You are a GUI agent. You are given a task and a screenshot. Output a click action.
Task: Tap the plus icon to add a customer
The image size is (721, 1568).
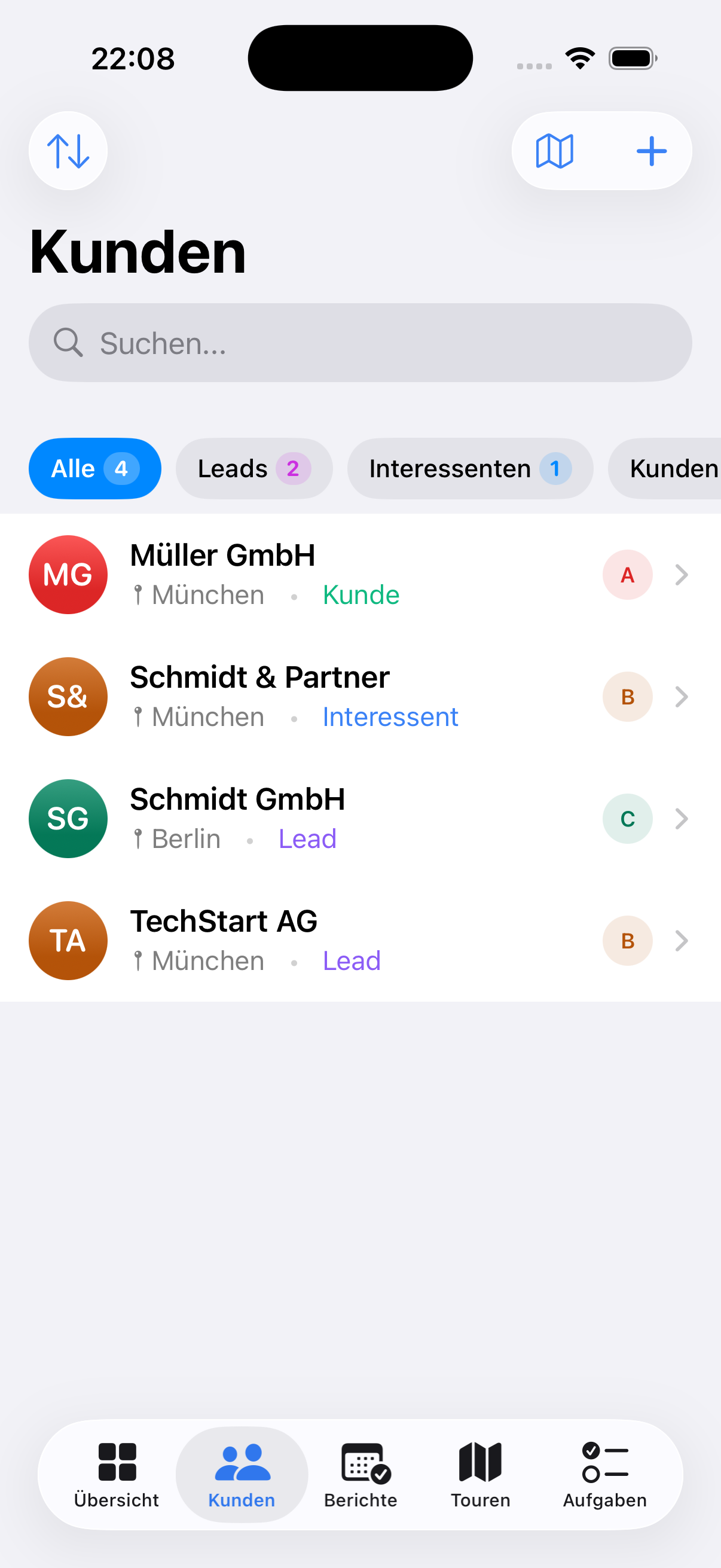(651, 150)
